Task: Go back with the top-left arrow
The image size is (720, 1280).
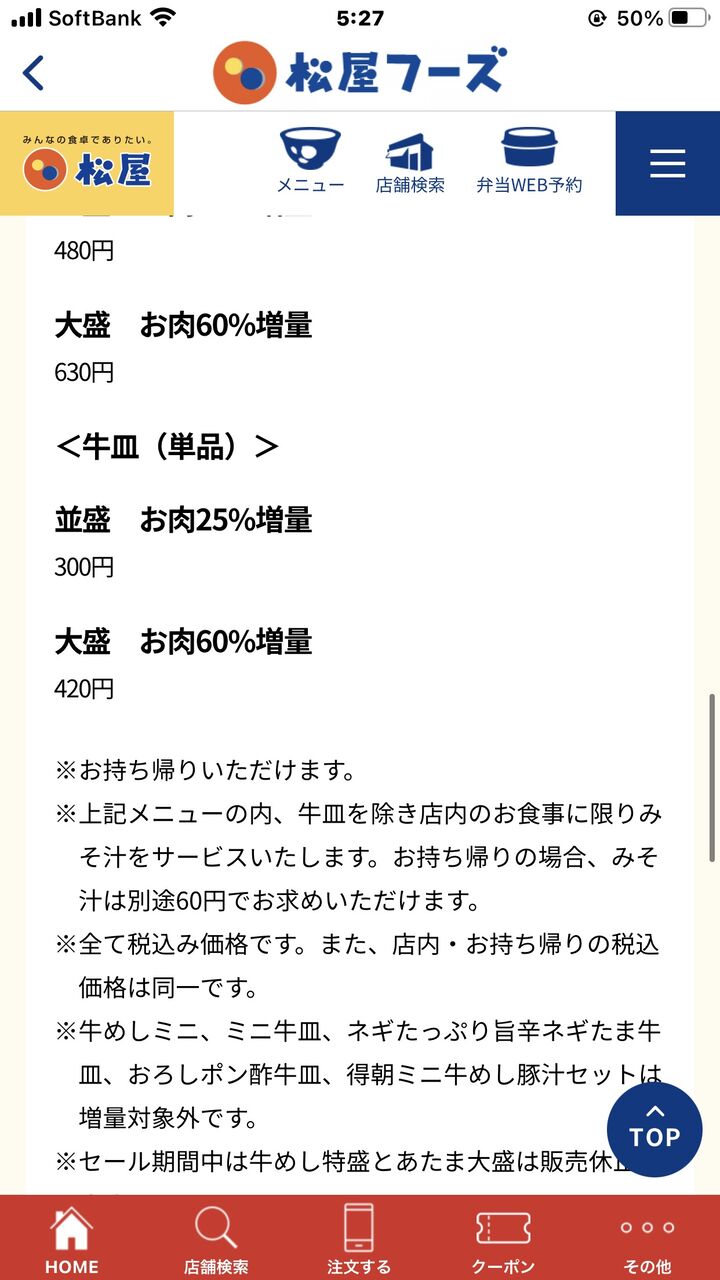Action: 34,74
